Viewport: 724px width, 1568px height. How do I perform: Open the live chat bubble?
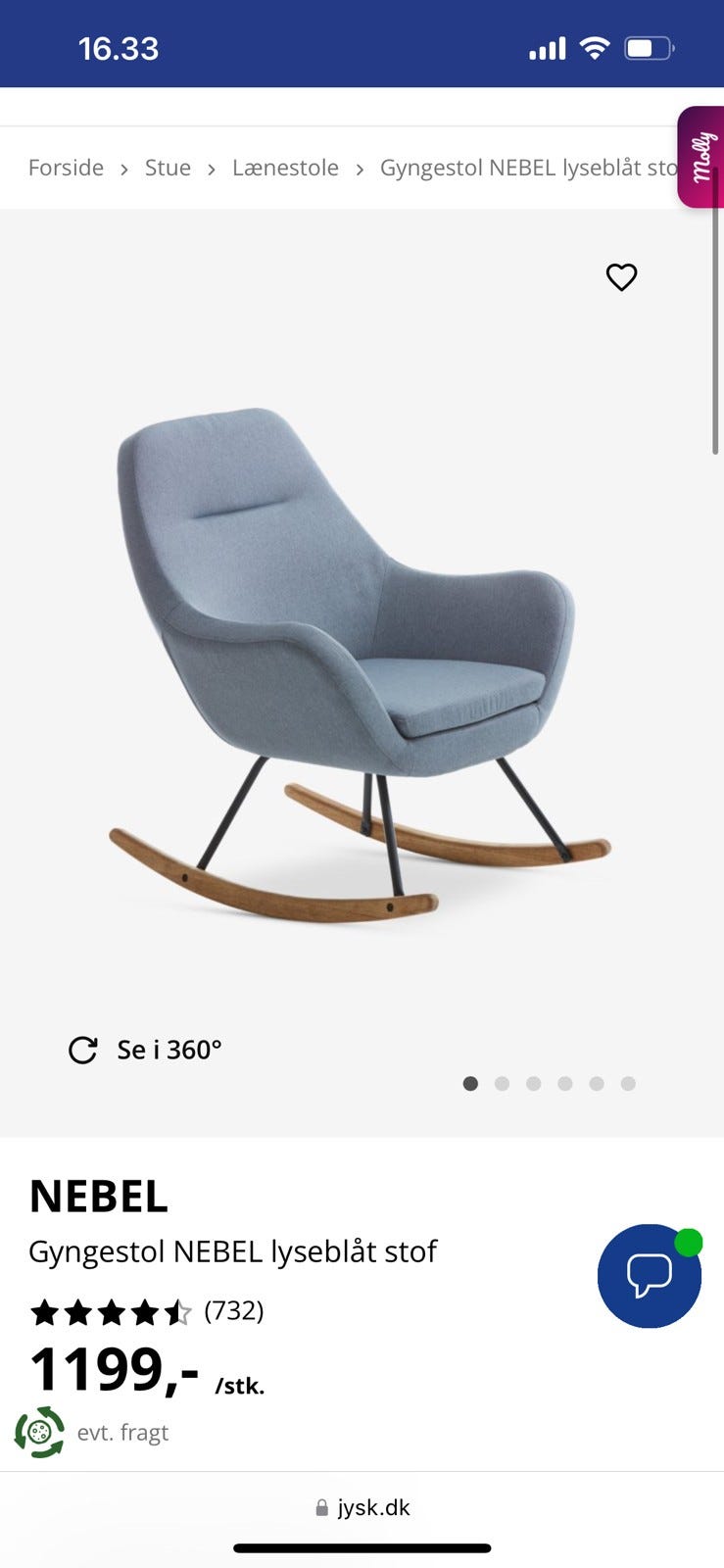click(x=649, y=1276)
